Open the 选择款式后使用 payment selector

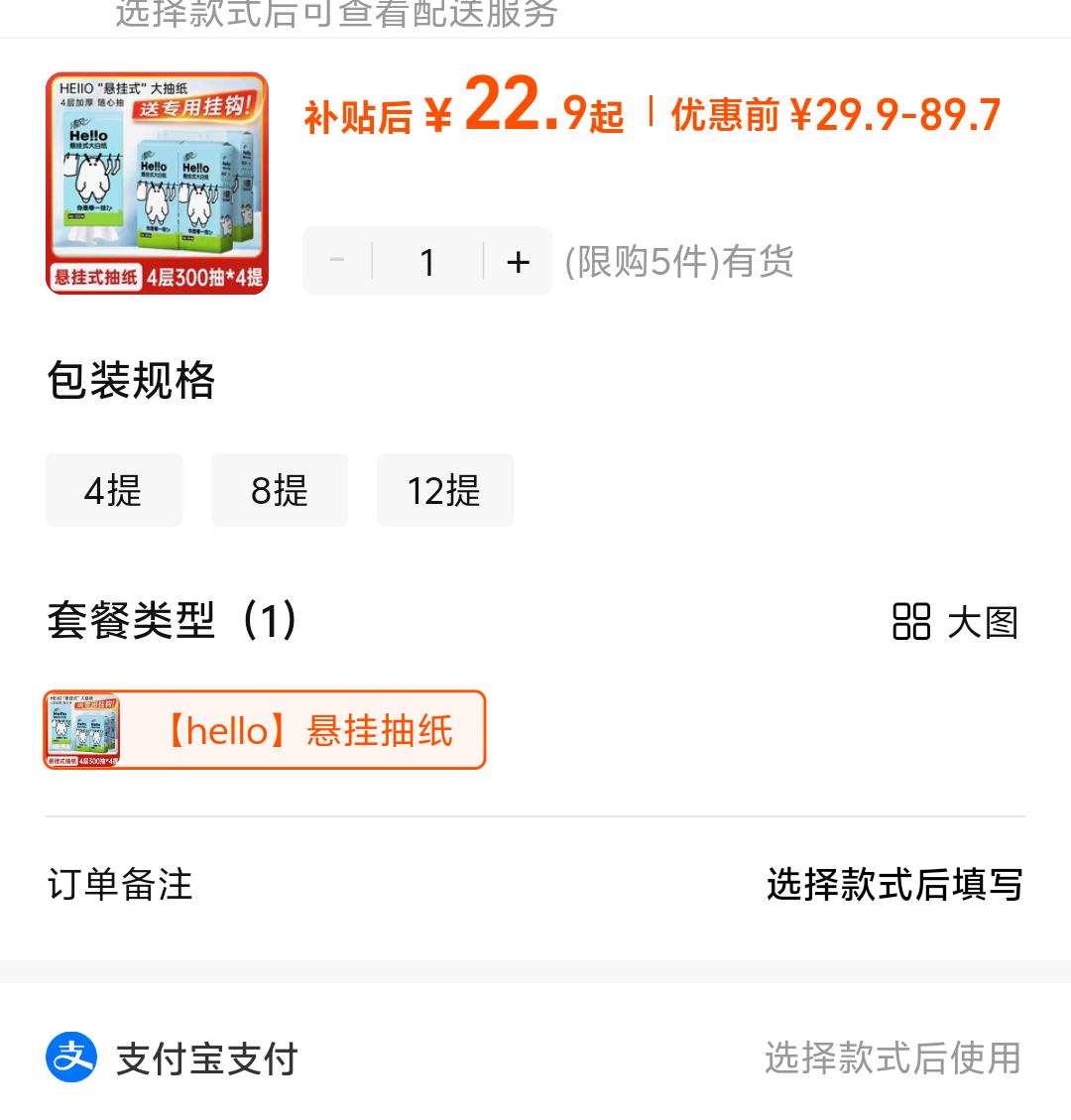892,1058
